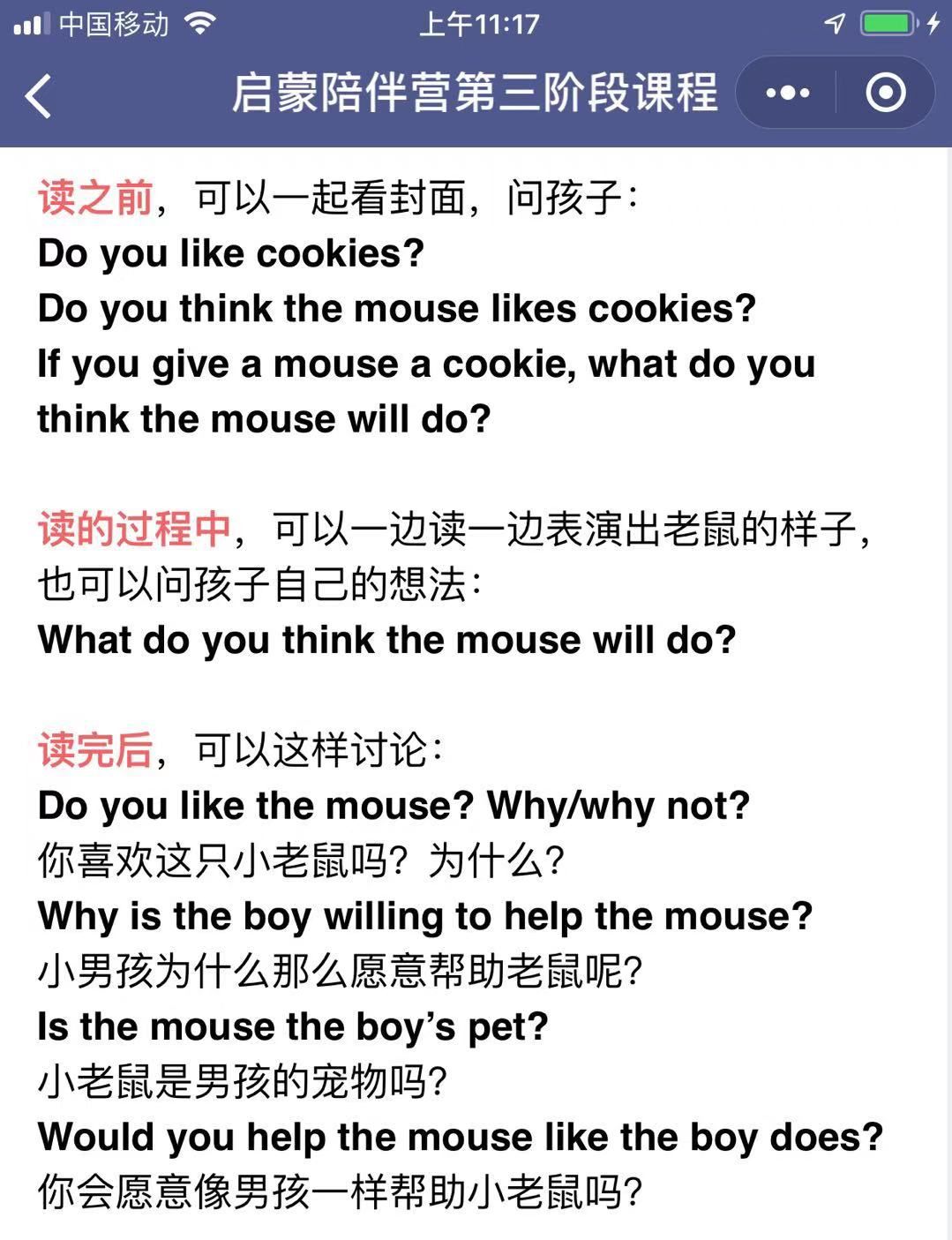Go back using the top-left arrow
This screenshot has width=952, height=1240.
pyautogui.click(x=39, y=94)
